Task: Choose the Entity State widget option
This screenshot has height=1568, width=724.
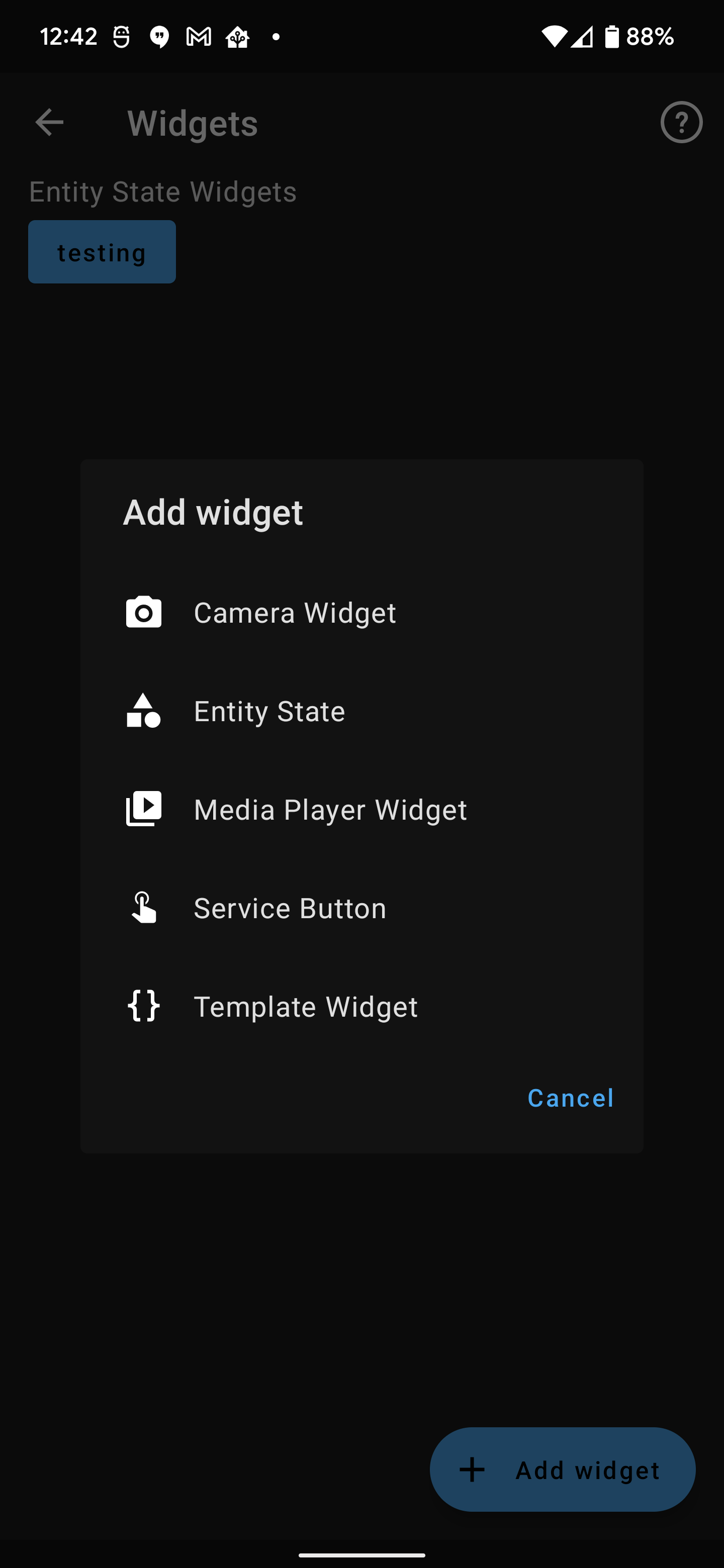Action: 269,711
